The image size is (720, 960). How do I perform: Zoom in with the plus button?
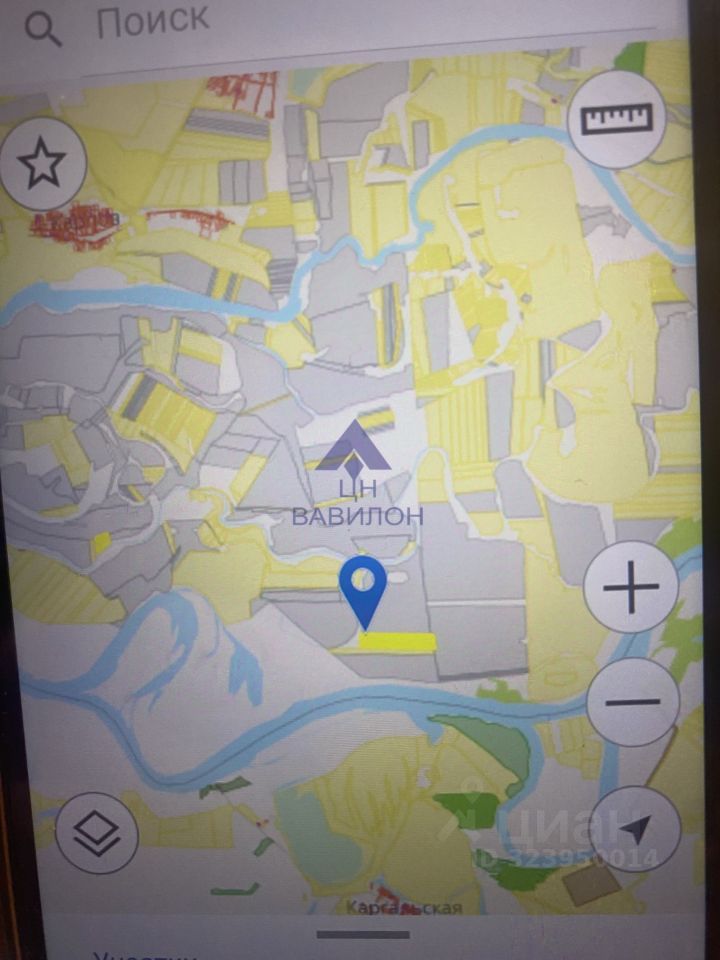(631, 591)
